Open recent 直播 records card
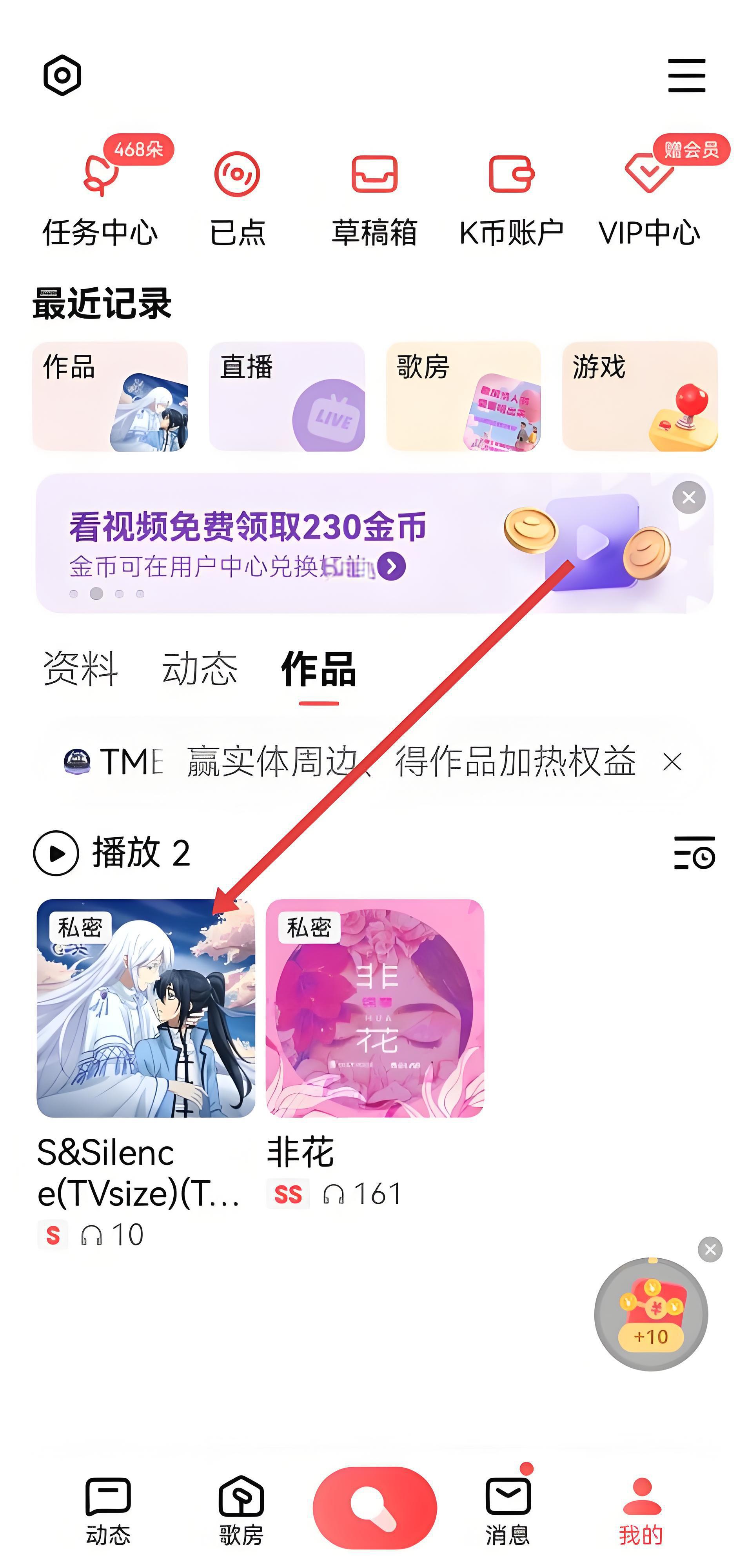The image size is (748, 1568). pos(287,396)
